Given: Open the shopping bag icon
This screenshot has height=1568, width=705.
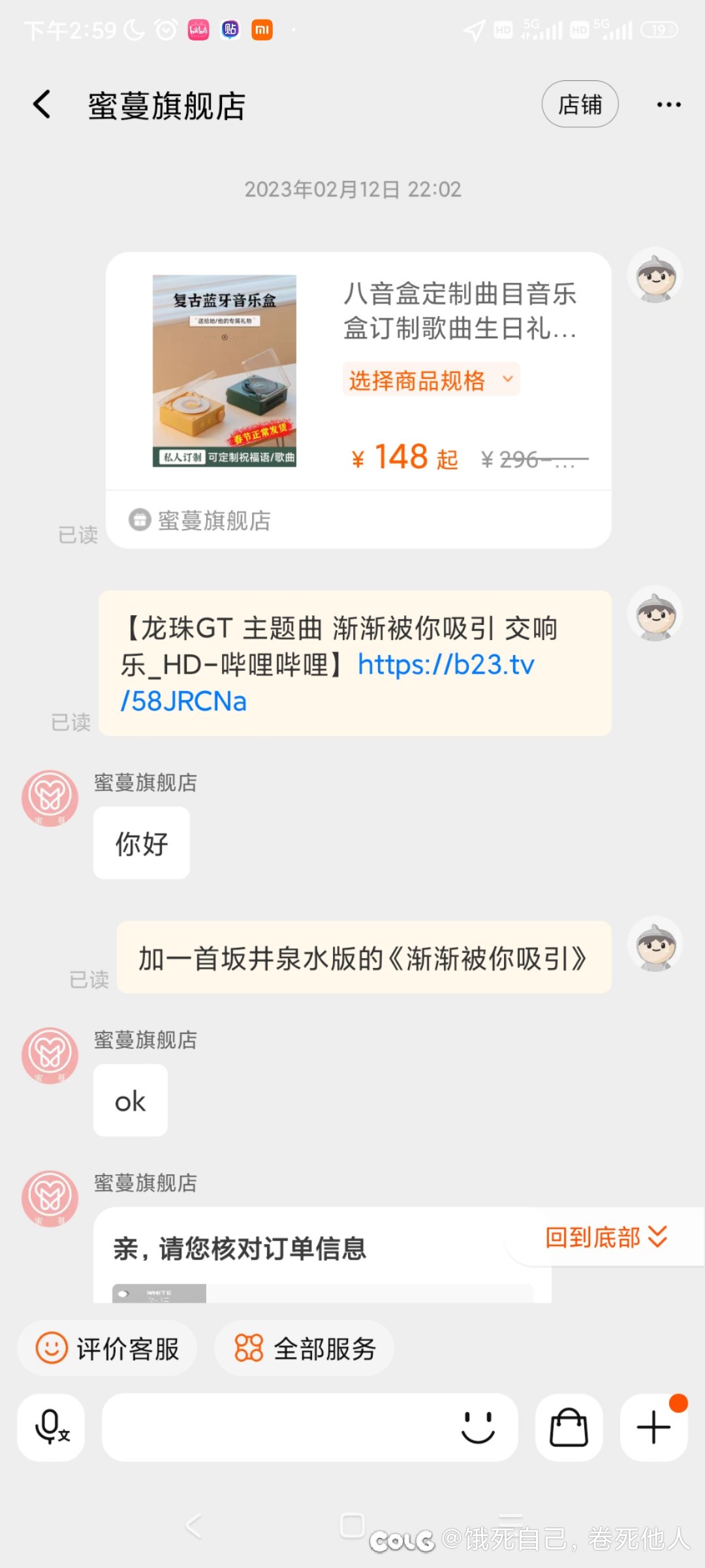Looking at the screenshot, I should click(x=569, y=1427).
